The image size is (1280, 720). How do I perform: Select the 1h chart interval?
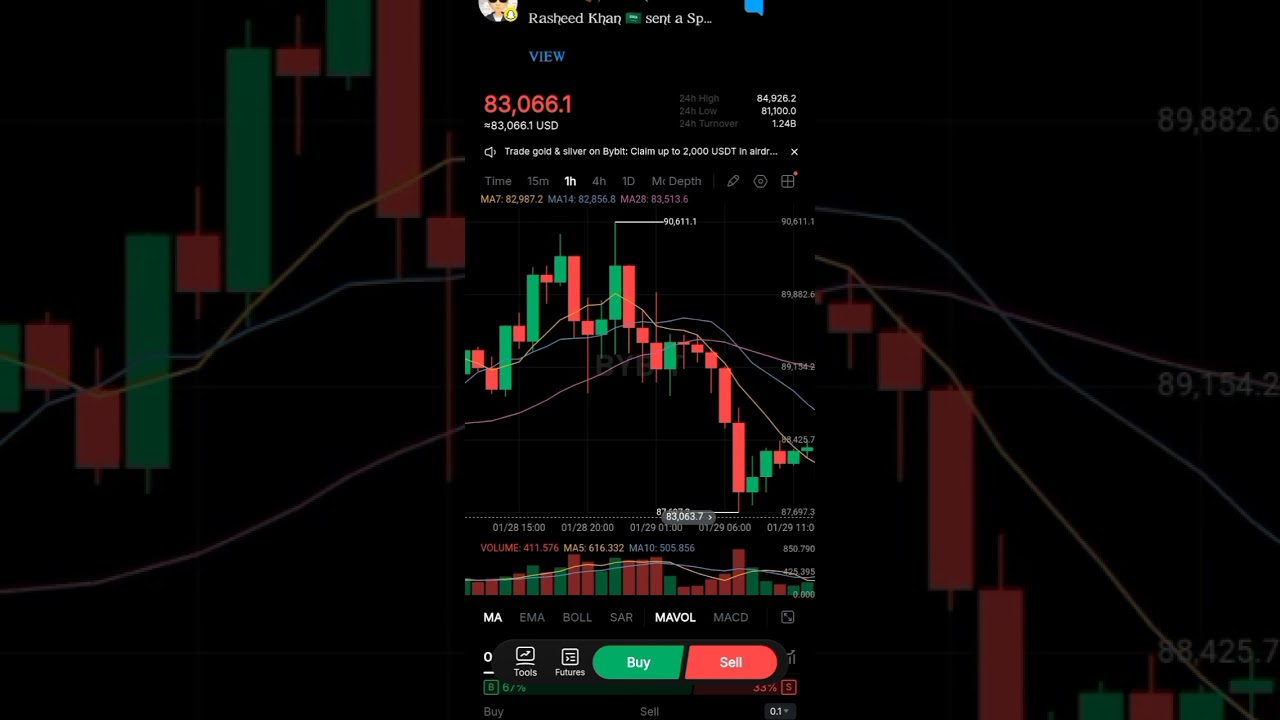[x=570, y=181]
